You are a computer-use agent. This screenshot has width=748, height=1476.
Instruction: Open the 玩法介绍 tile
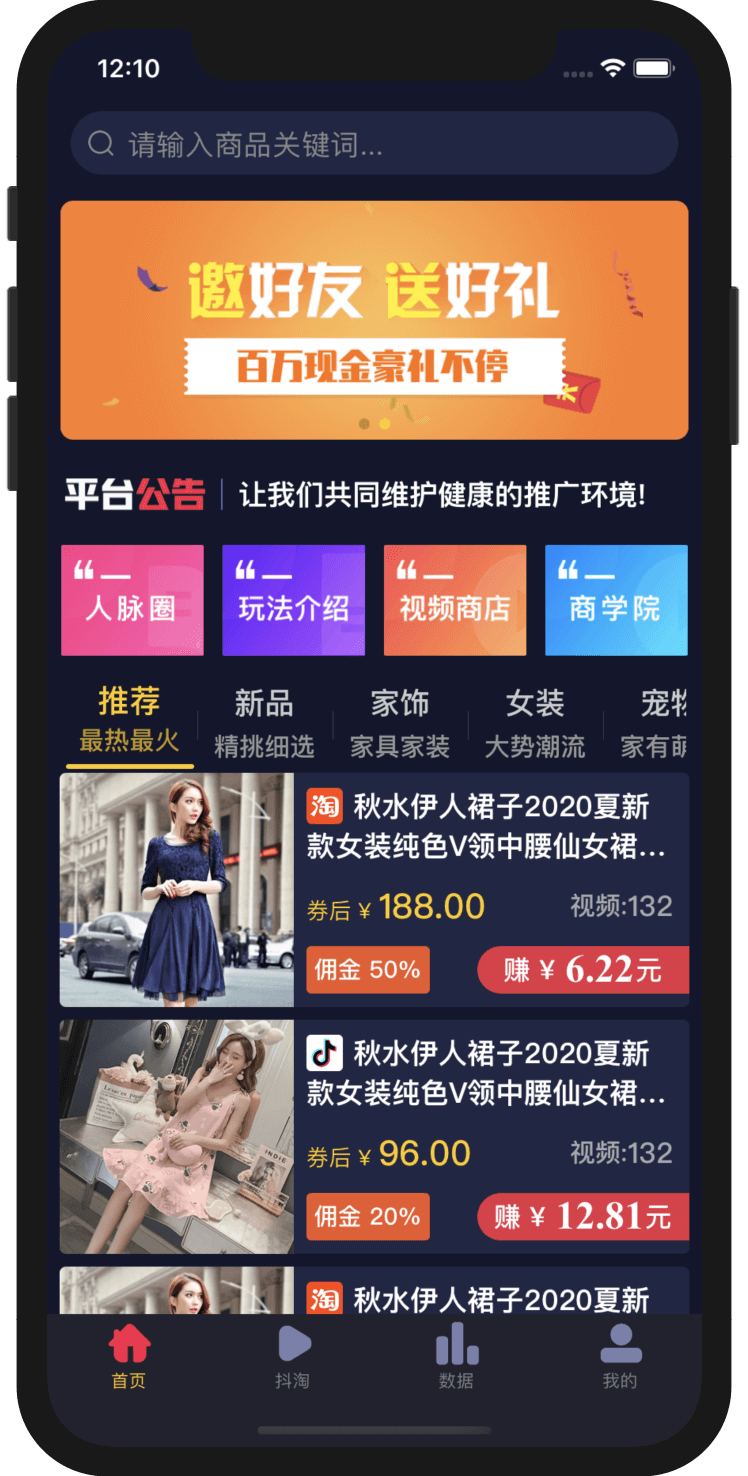293,600
